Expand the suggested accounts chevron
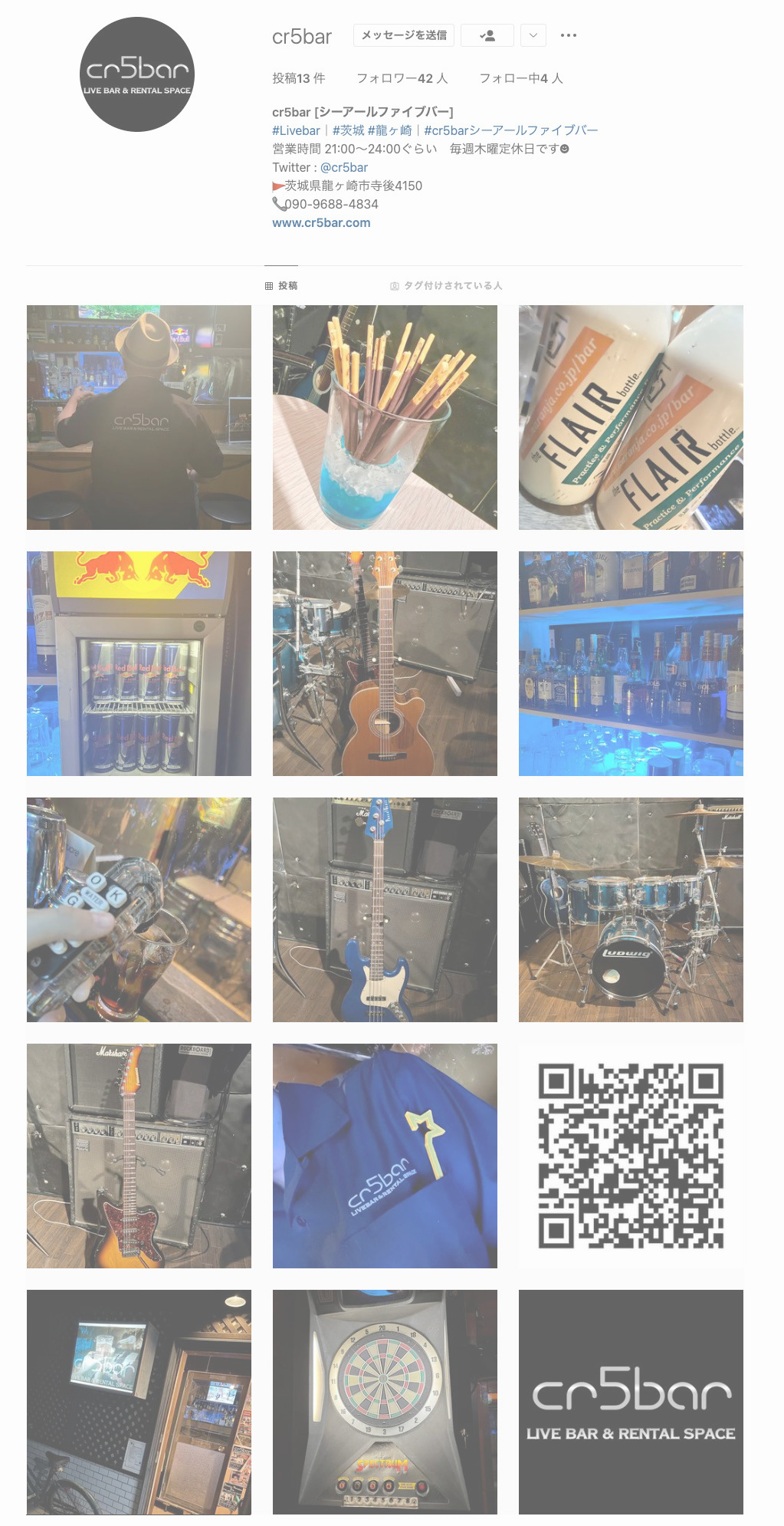The image size is (784, 1526). click(x=533, y=35)
